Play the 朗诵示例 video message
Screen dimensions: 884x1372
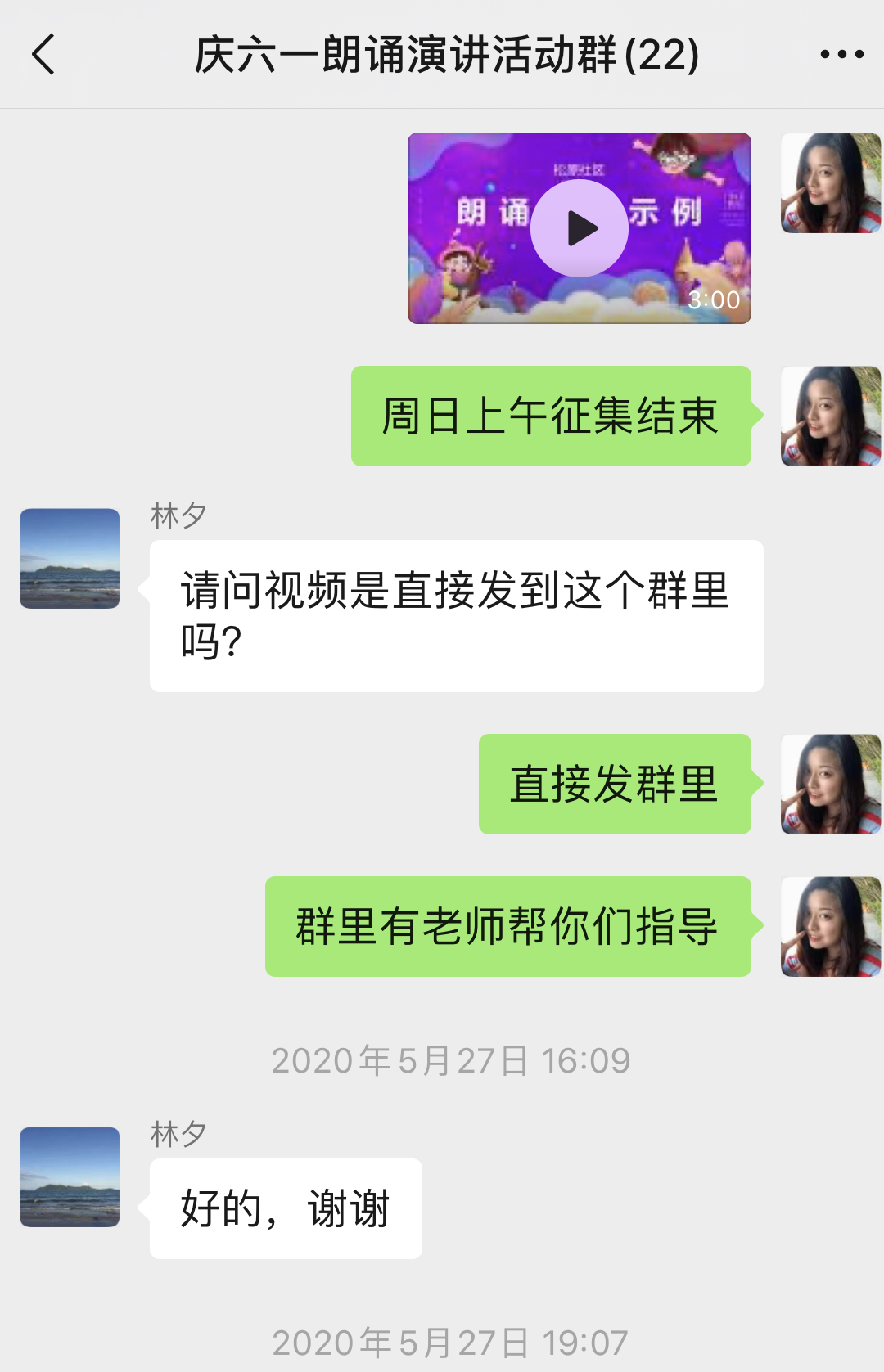(580, 228)
